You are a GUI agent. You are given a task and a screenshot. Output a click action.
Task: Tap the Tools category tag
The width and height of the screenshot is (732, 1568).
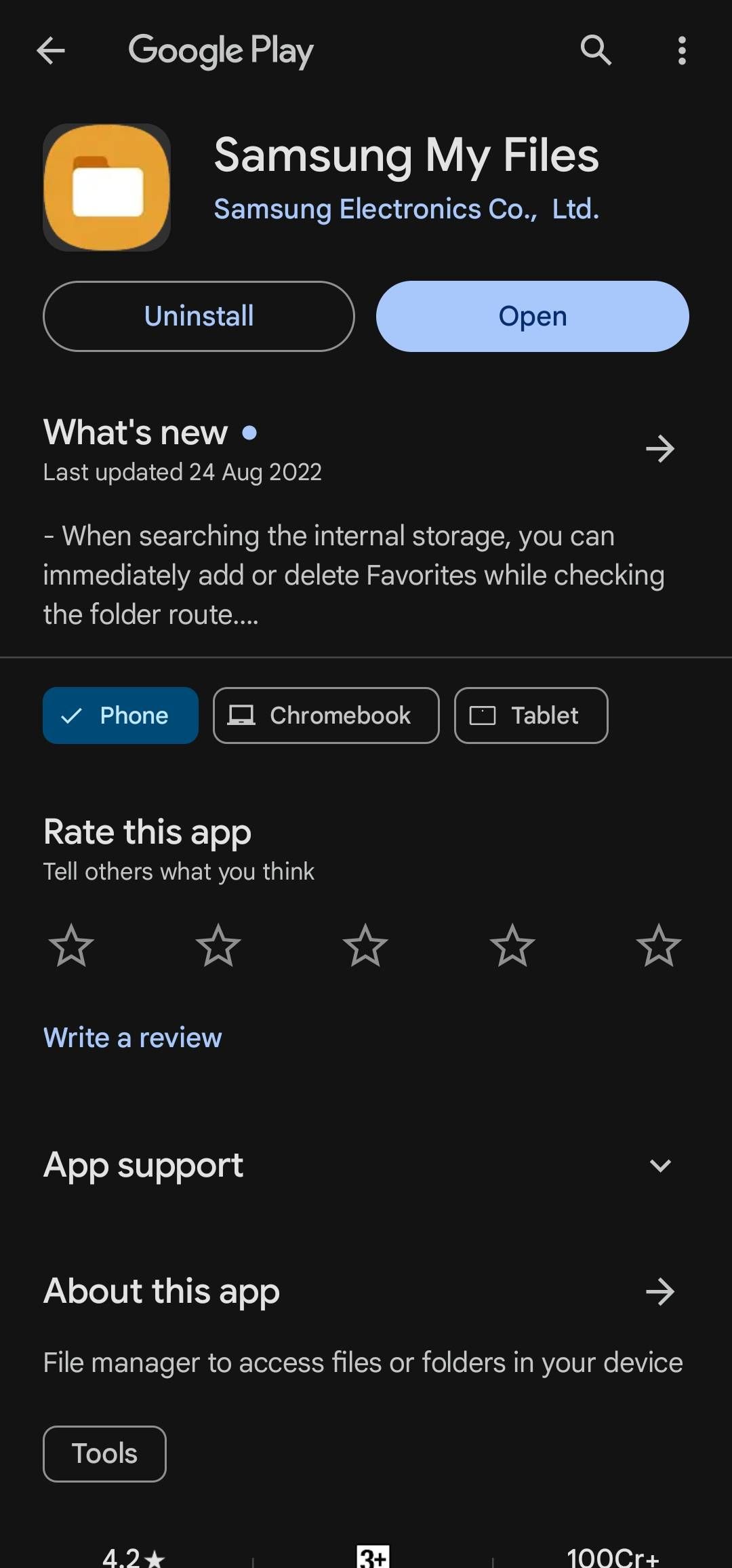[x=104, y=1453]
